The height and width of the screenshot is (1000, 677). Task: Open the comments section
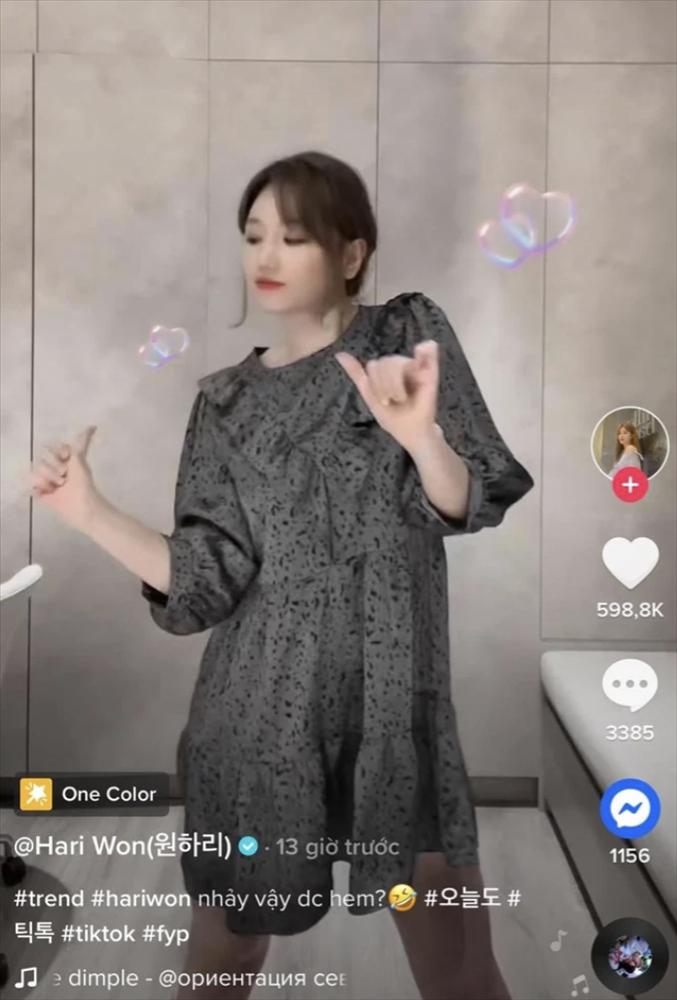(630, 686)
